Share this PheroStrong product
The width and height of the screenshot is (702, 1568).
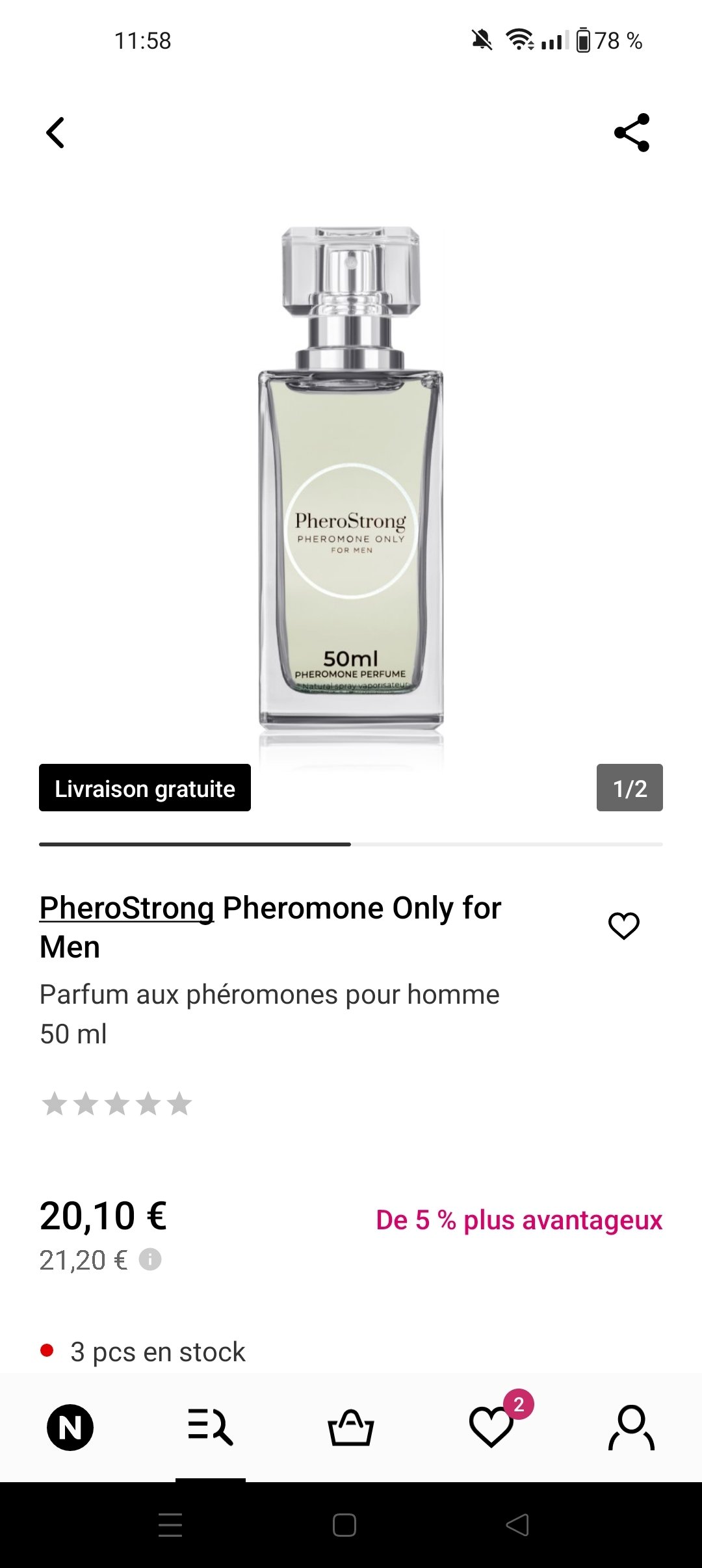tap(632, 133)
